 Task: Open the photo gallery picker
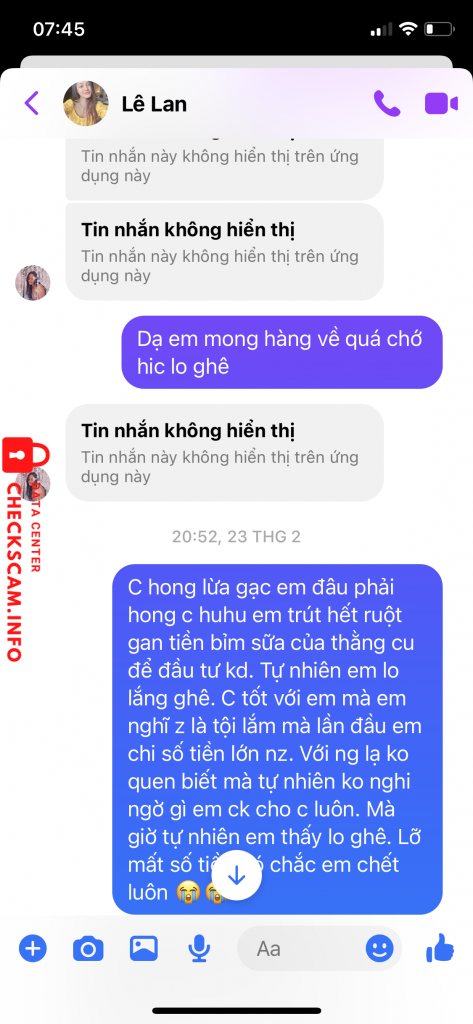coord(144,948)
